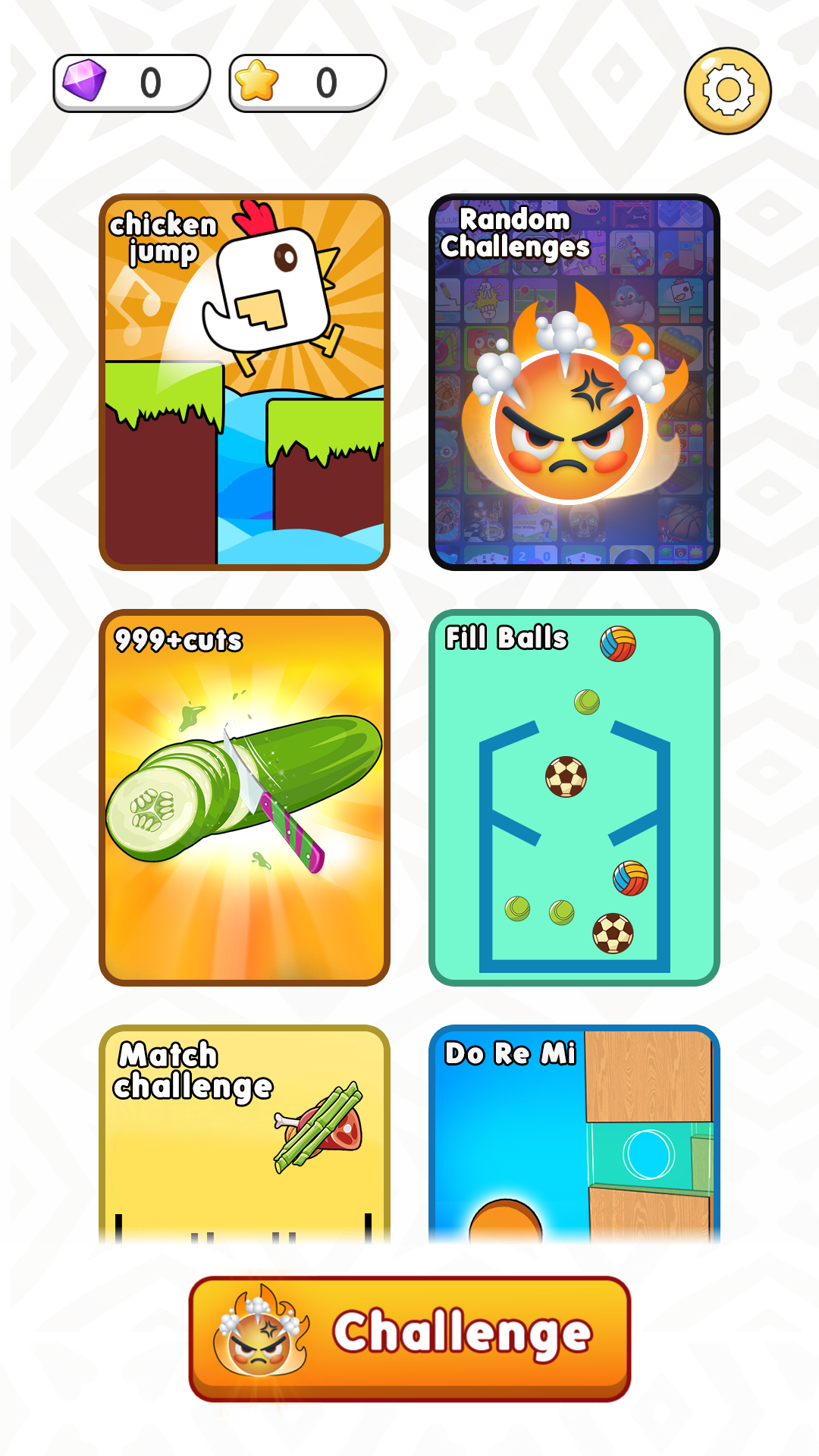Select the Fill Balls game card
819x1456 pixels.
574,798
